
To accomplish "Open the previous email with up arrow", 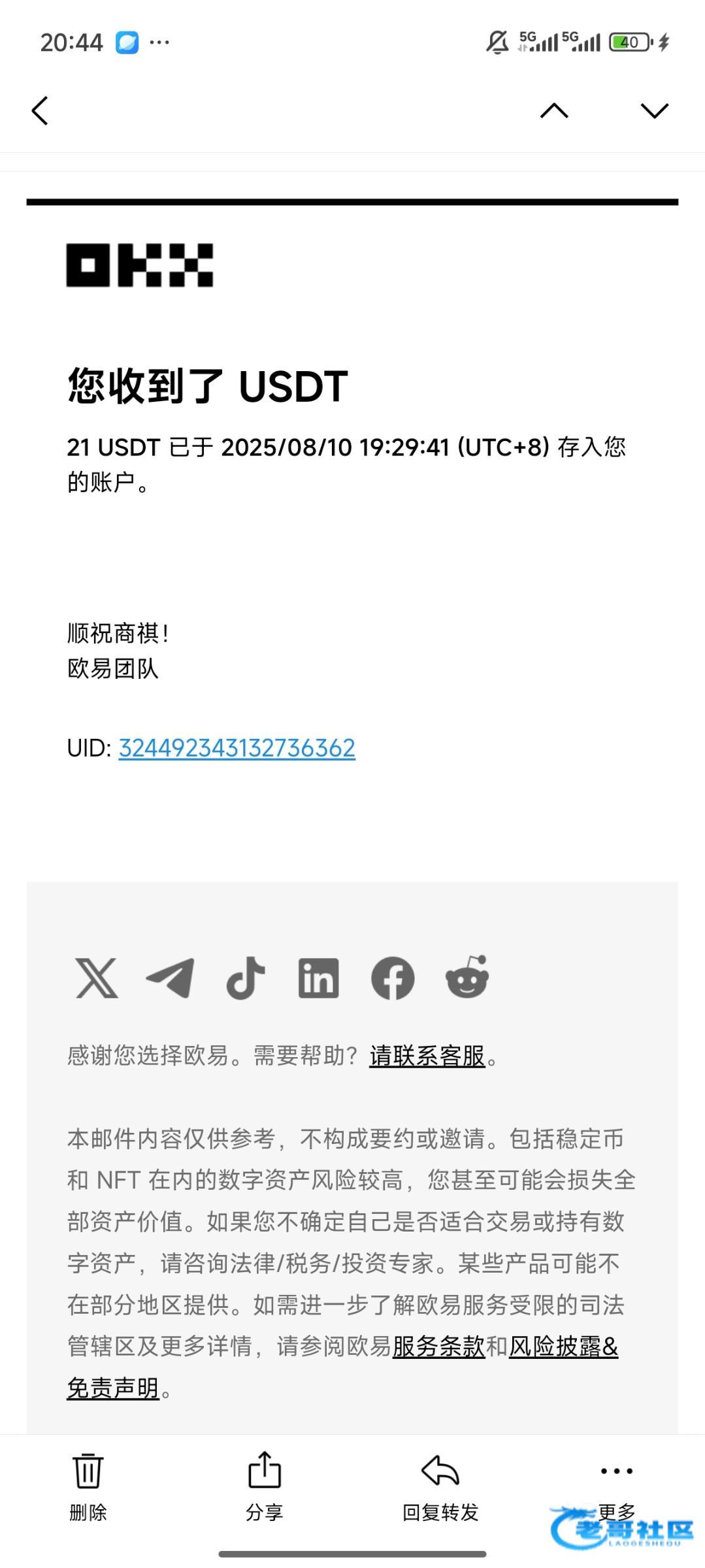I will click(x=554, y=110).
